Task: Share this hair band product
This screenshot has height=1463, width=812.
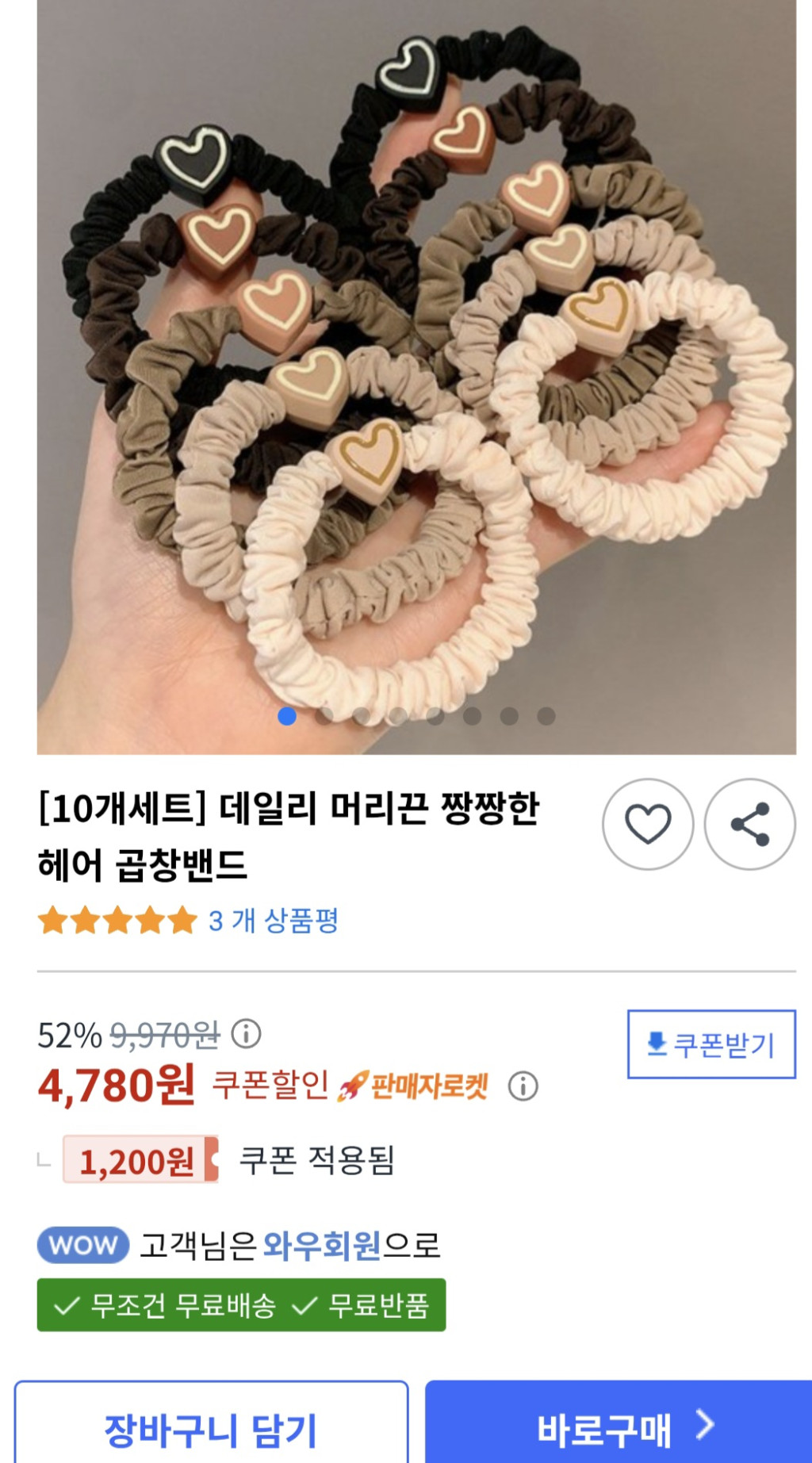Action: 749,824
